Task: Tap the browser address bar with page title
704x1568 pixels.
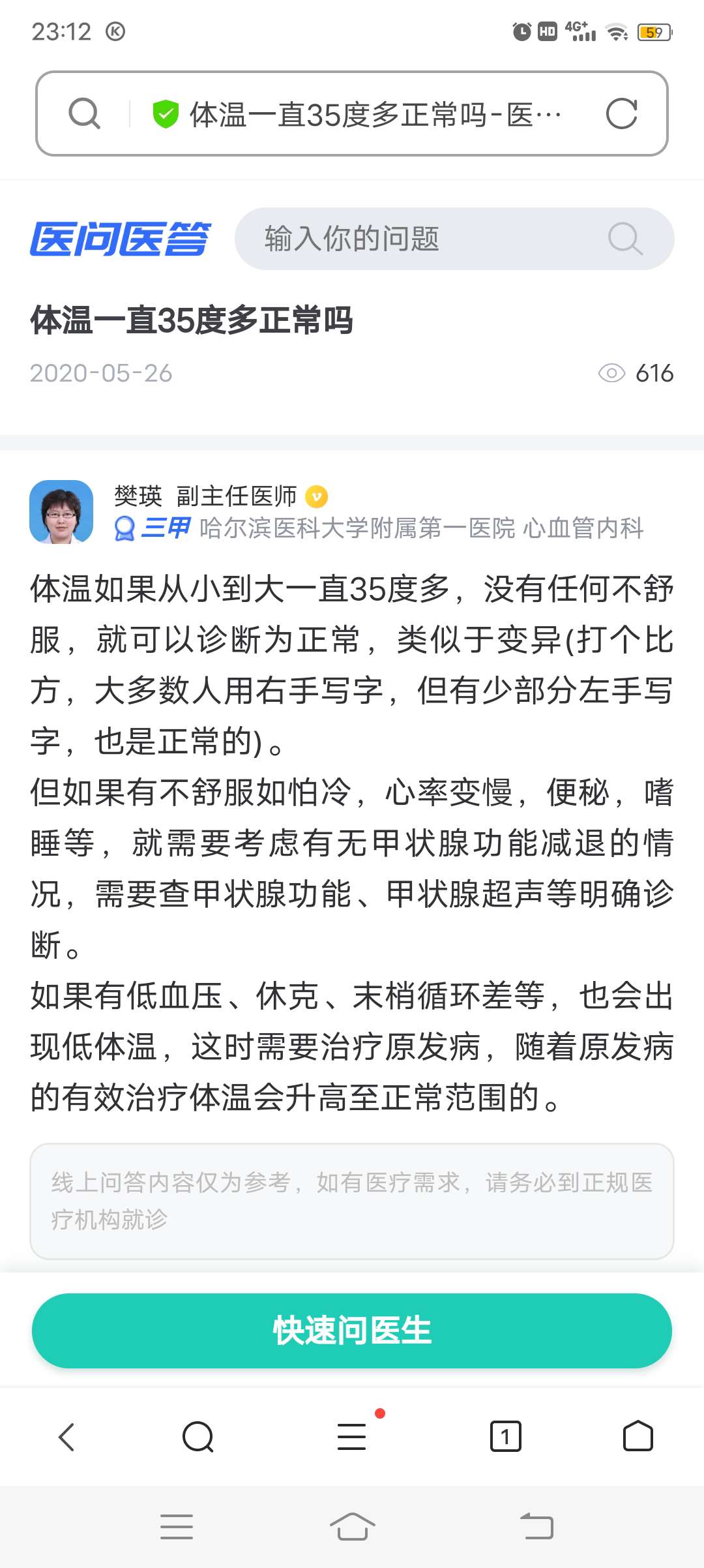Action: (x=375, y=115)
